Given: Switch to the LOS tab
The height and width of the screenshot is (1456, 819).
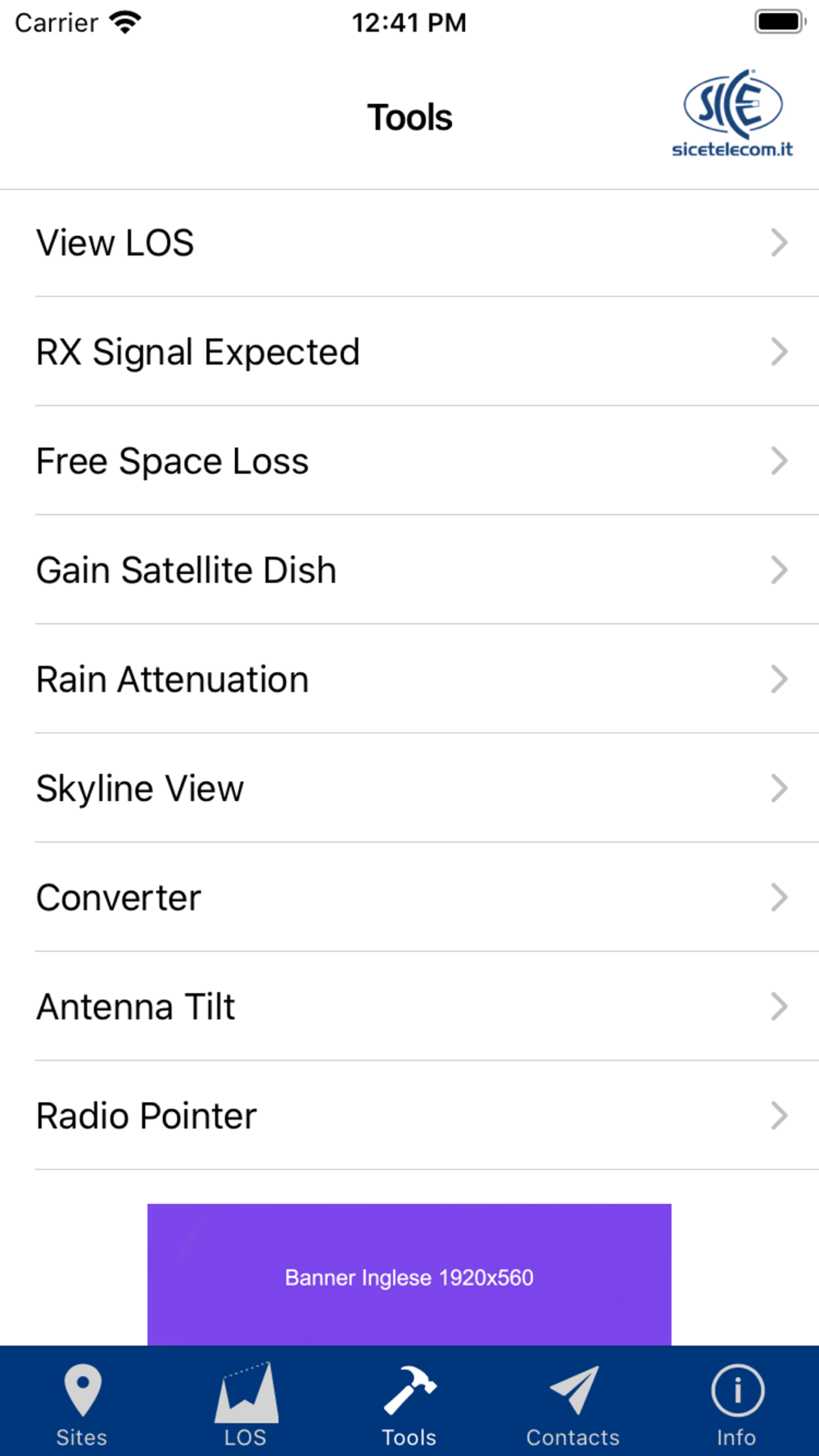Looking at the screenshot, I should [x=246, y=1404].
